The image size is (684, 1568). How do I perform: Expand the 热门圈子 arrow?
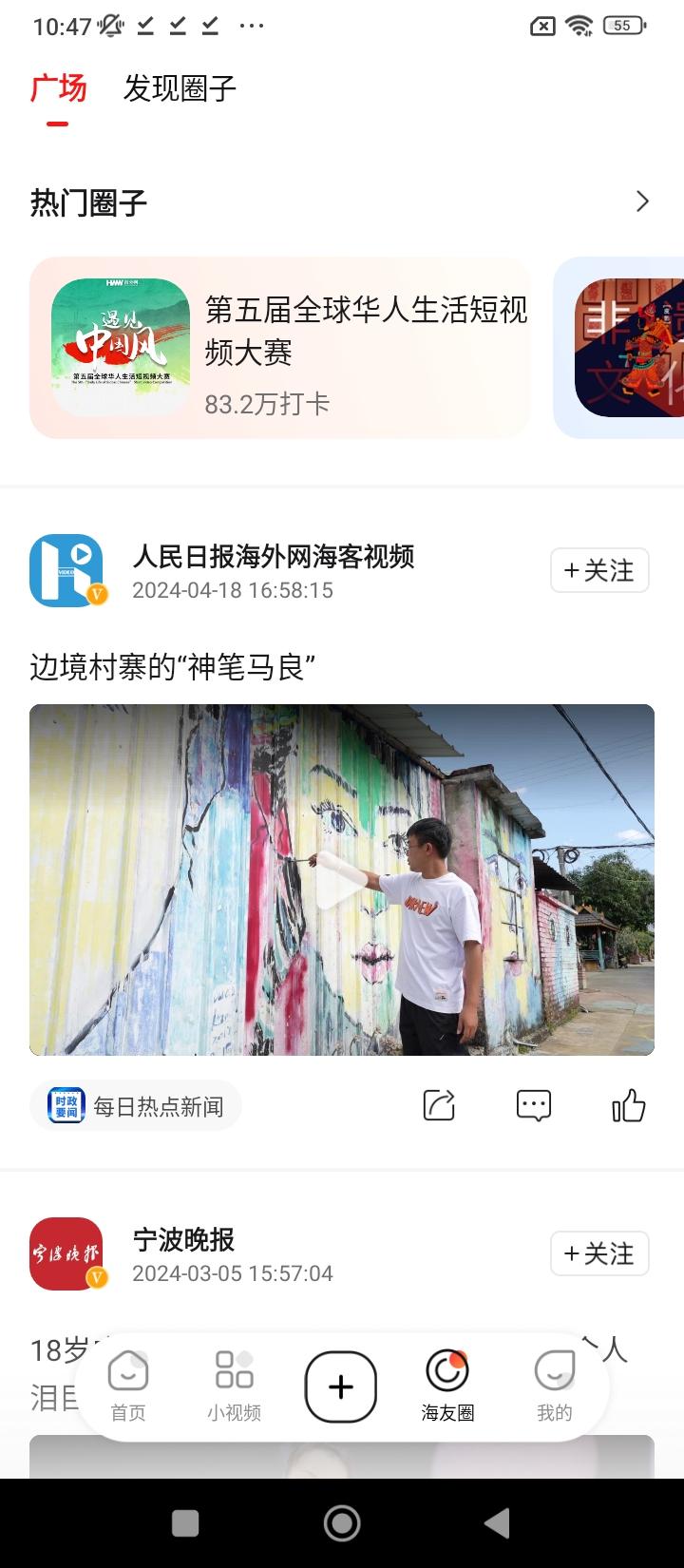642,201
